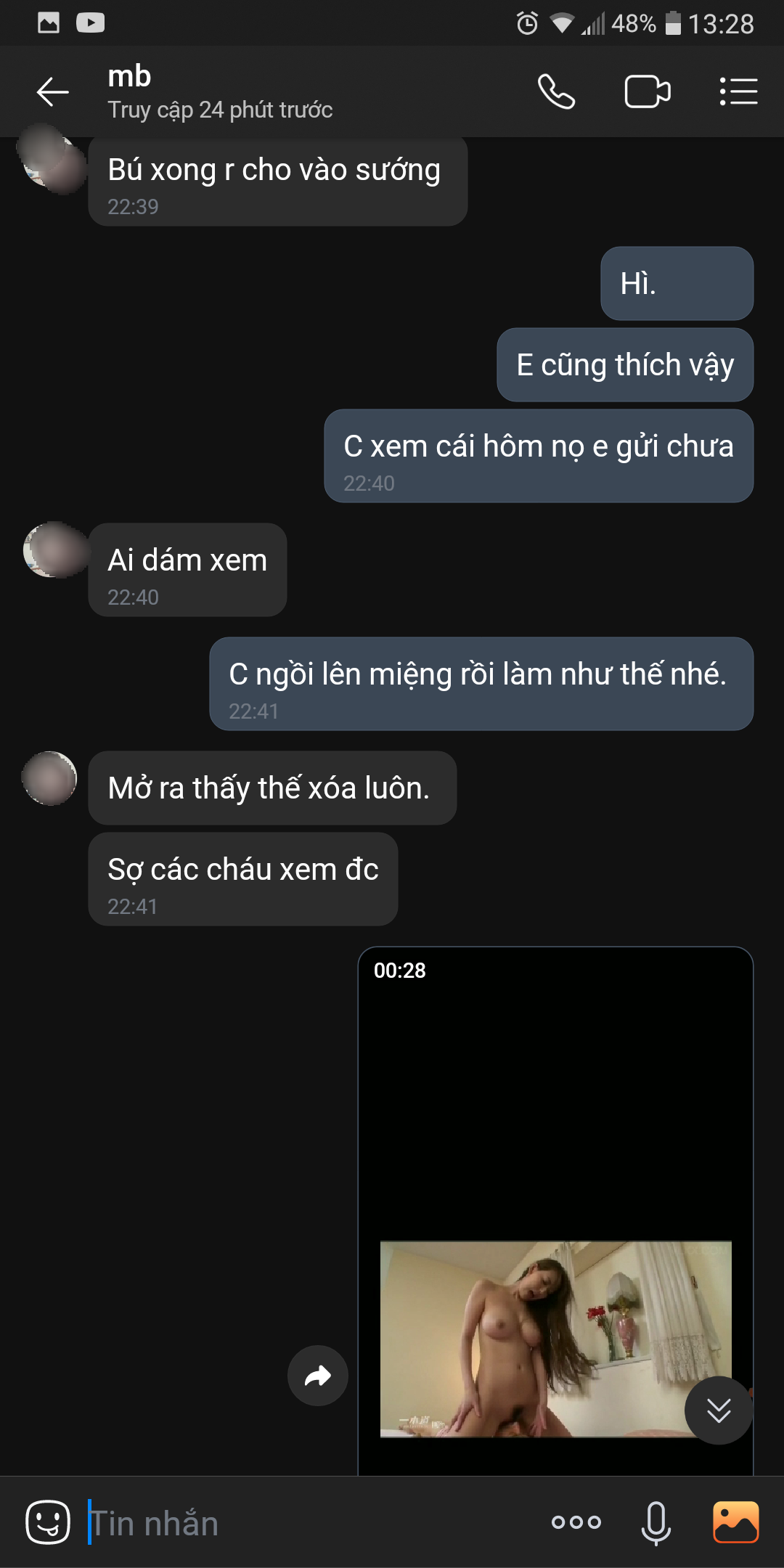784x1568 pixels.
Task: Forward the 00:28 video message
Action: 317,1376
